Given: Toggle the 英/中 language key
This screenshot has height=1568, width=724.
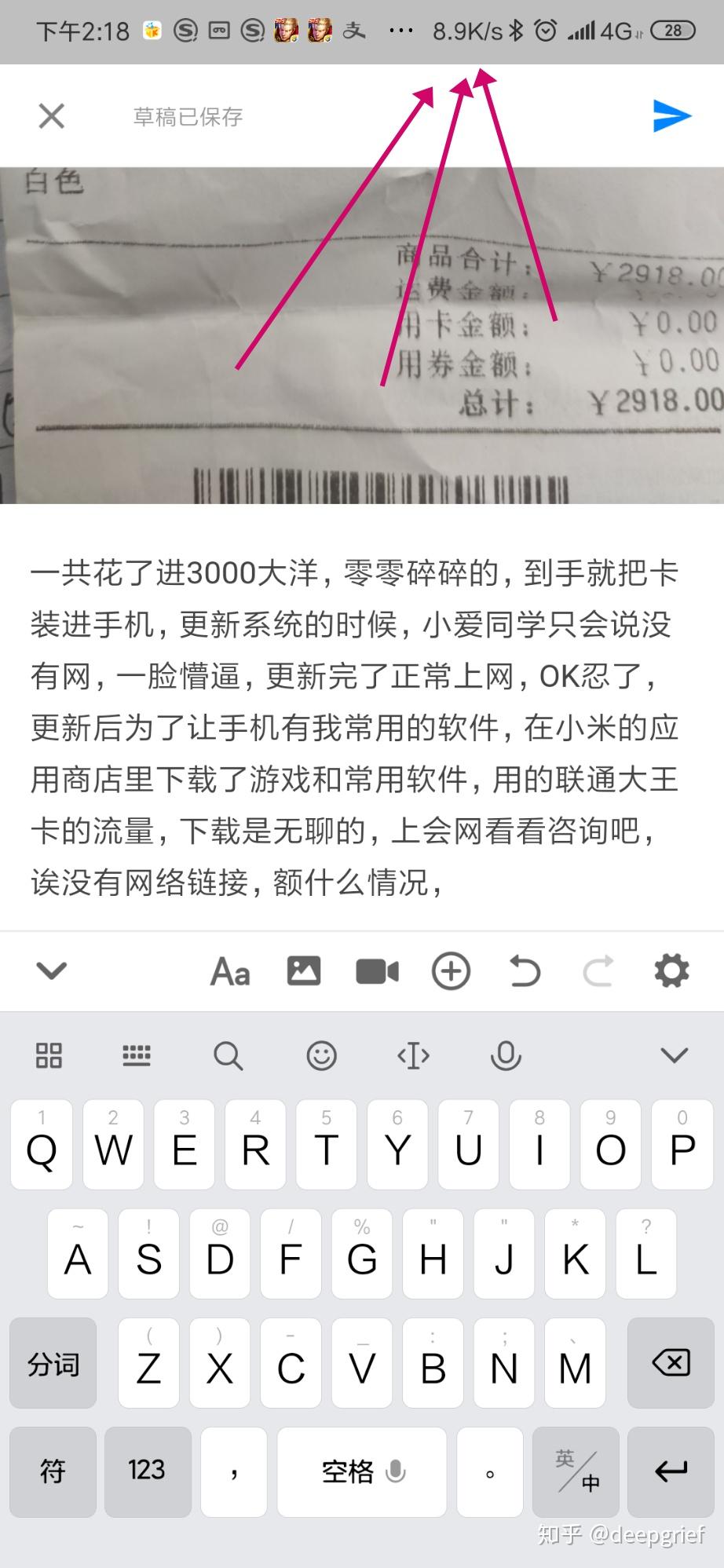Looking at the screenshot, I should pyautogui.click(x=576, y=1472).
